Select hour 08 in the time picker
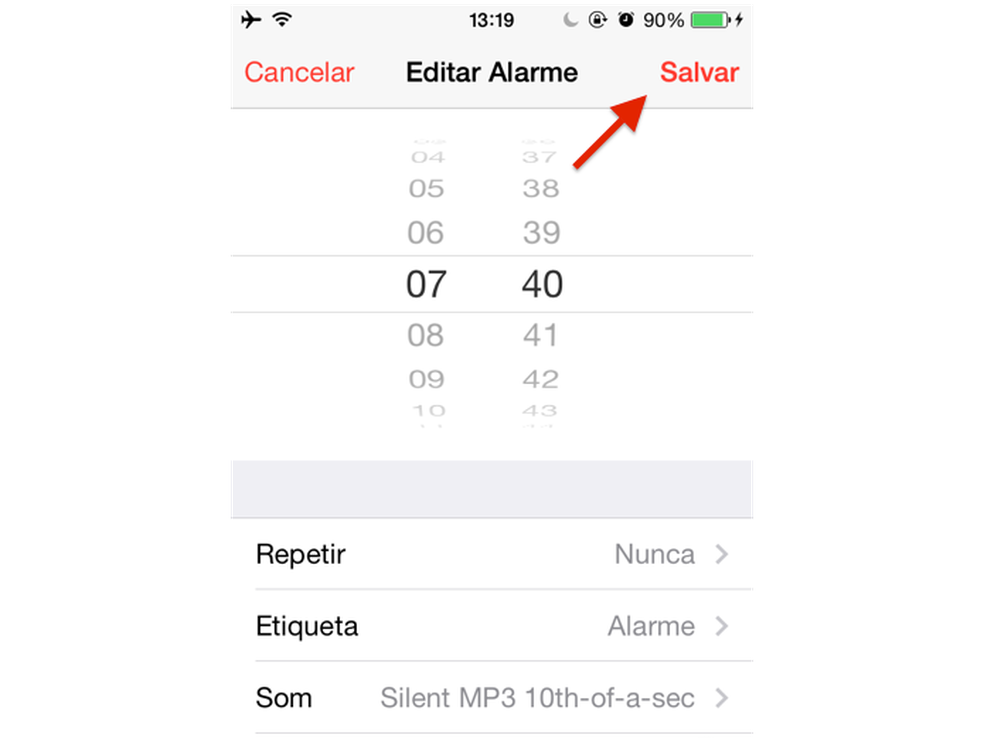This screenshot has width=984, height=738. click(425, 335)
